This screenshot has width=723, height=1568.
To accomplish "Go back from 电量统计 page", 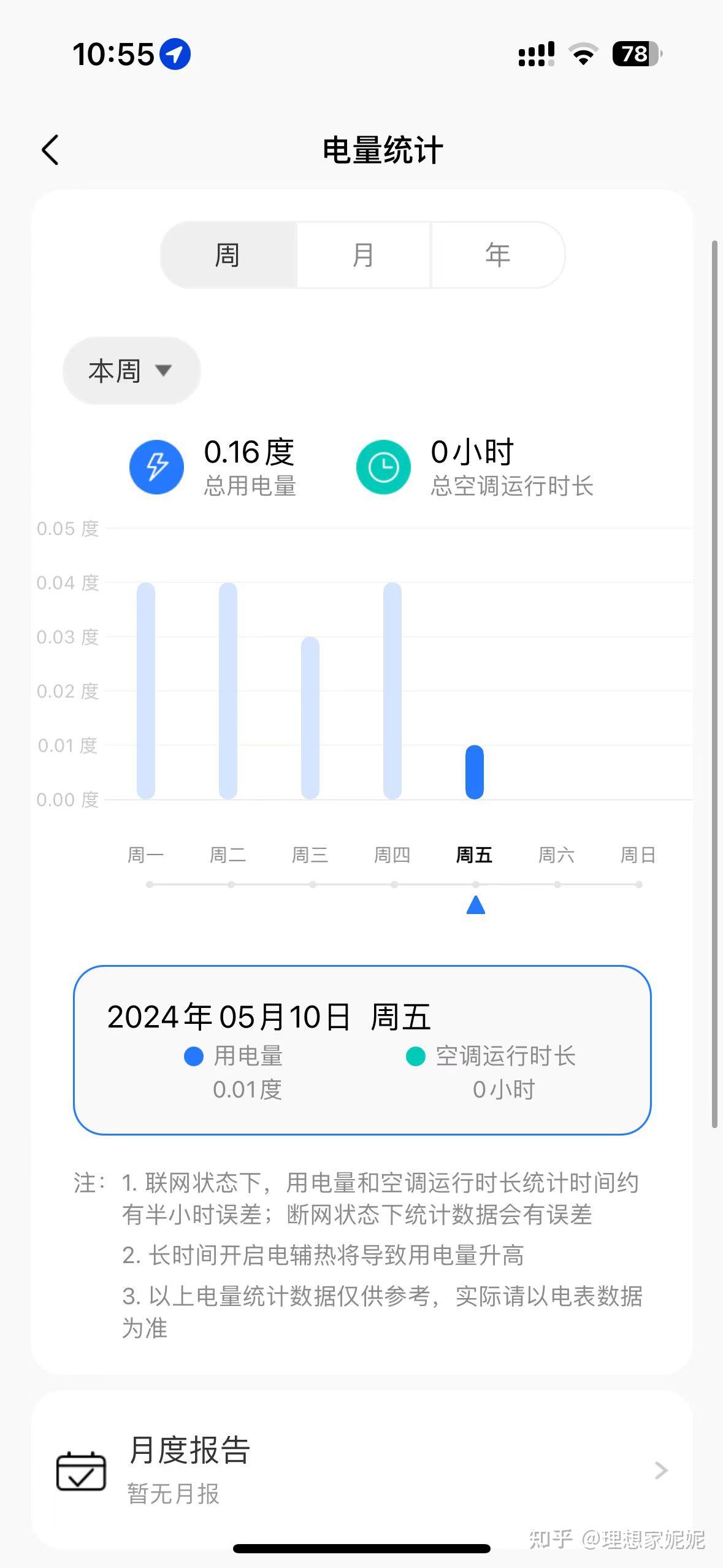I will (x=50, y=150).
